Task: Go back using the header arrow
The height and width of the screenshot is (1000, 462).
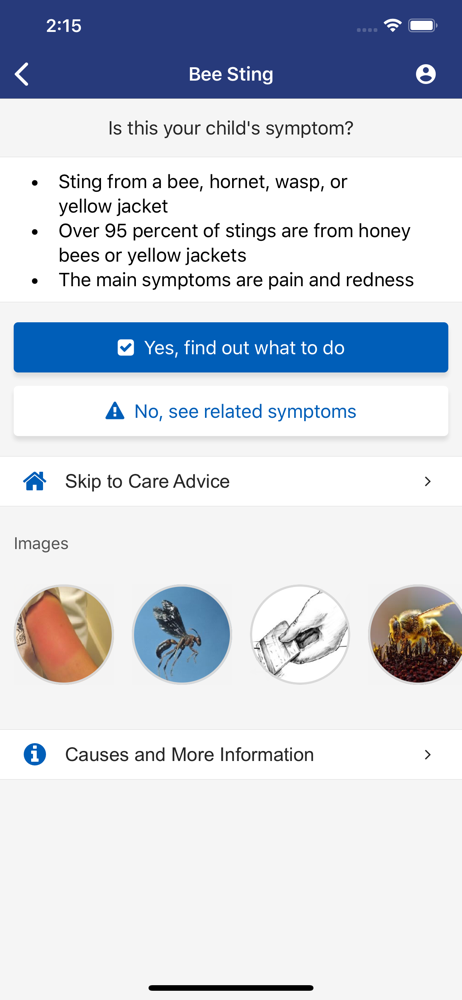Action: pos(22,75)
